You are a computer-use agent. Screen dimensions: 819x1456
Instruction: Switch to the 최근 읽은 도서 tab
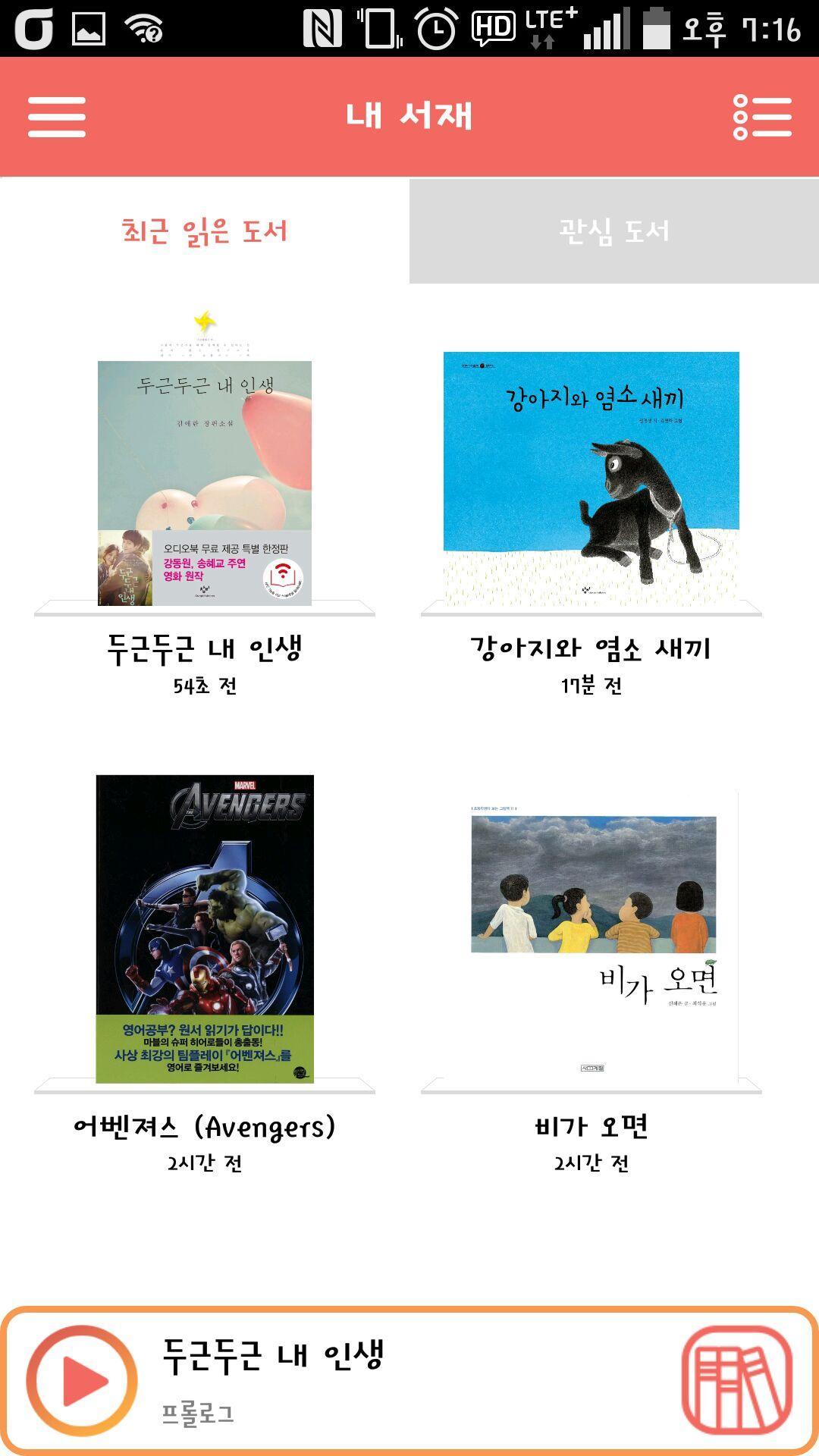point(205,231)
